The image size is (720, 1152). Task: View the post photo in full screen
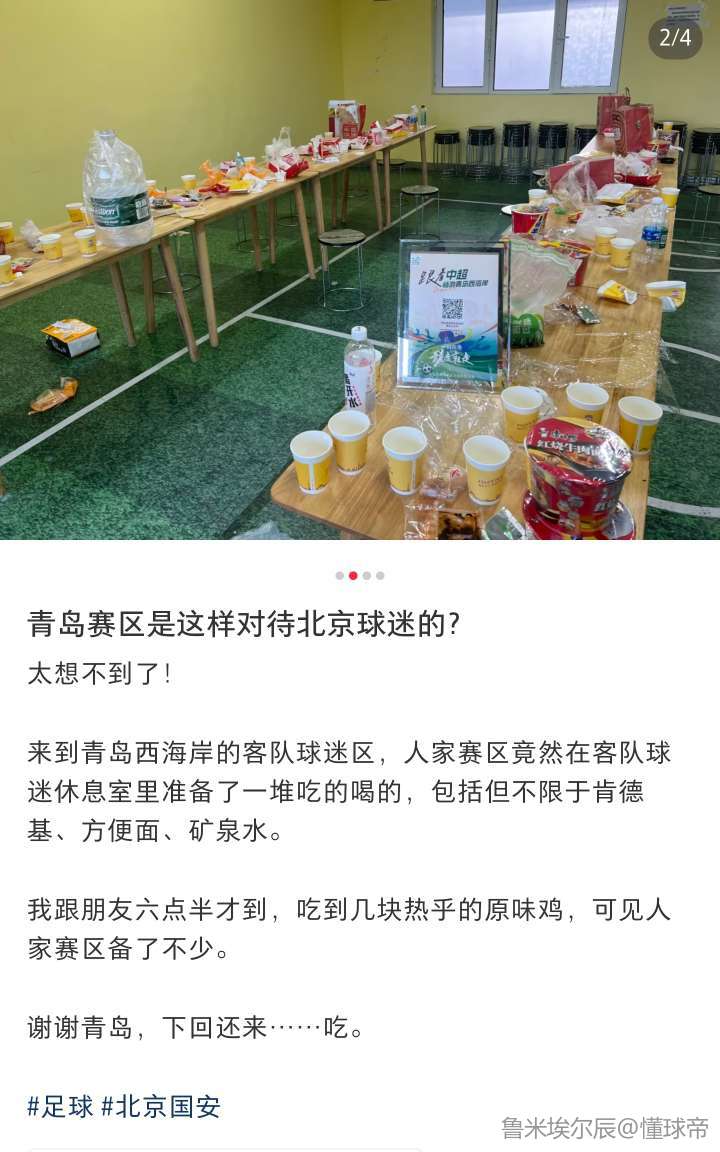[x=360, y=270]
